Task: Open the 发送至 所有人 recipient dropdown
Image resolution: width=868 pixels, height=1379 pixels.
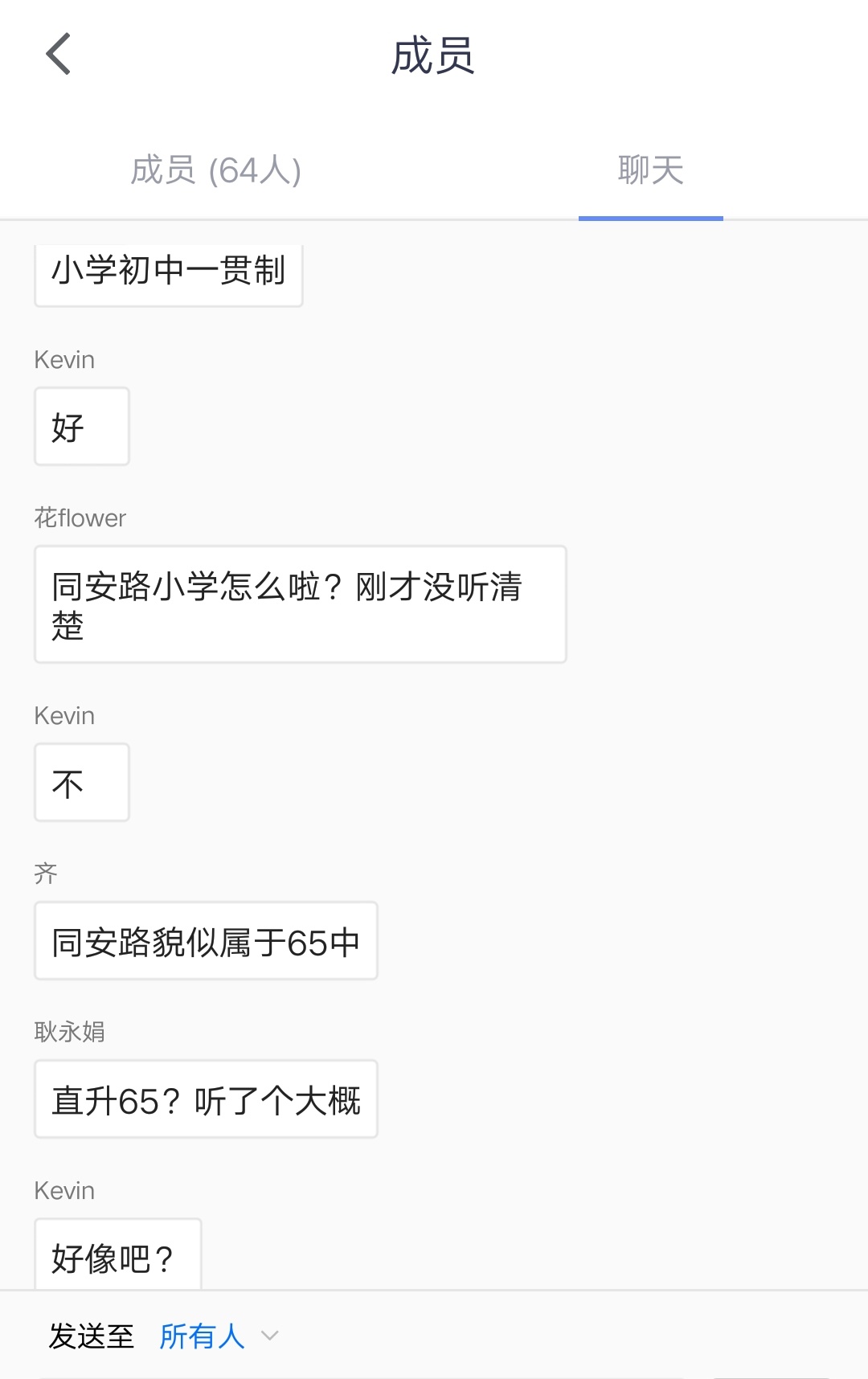Action: [219, 1336]
